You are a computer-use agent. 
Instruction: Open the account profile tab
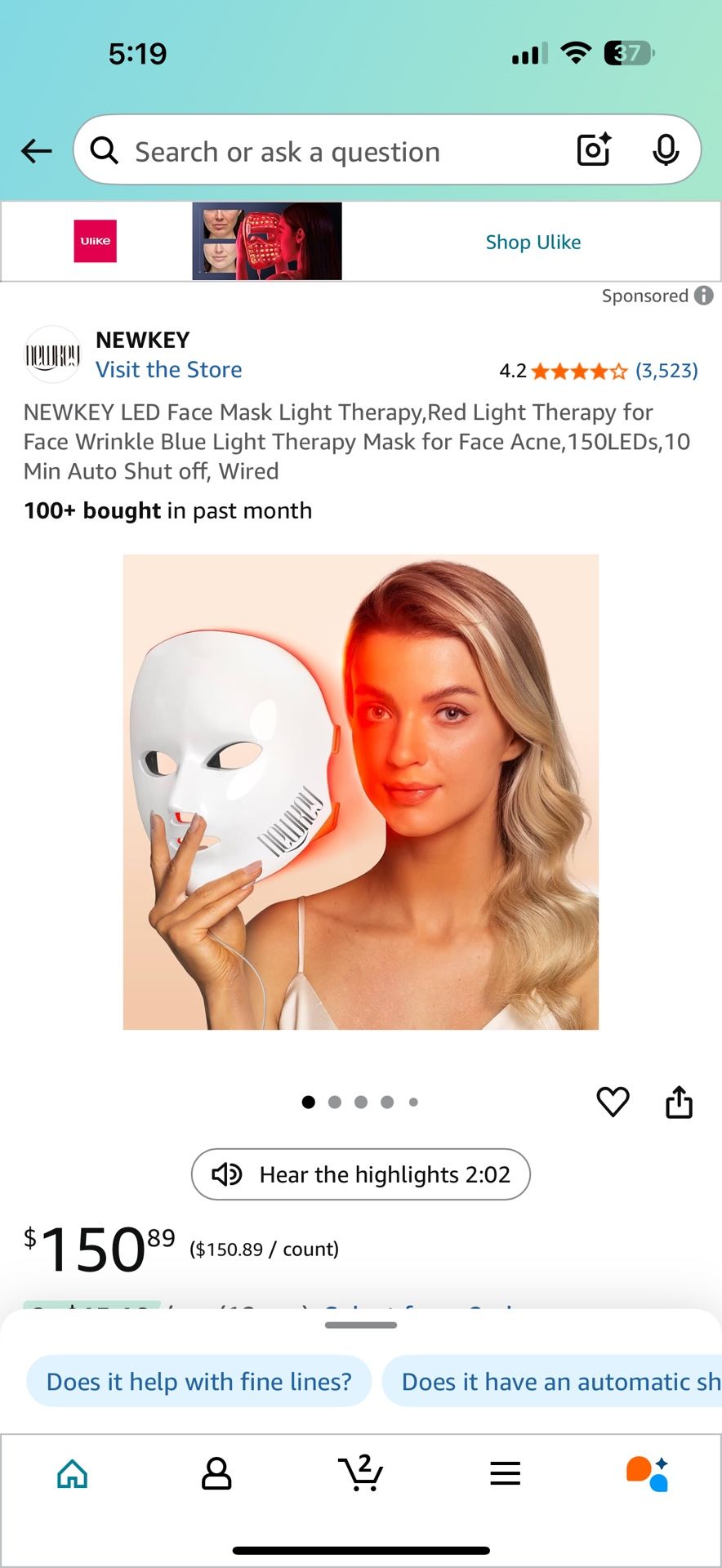point(216,1473)
